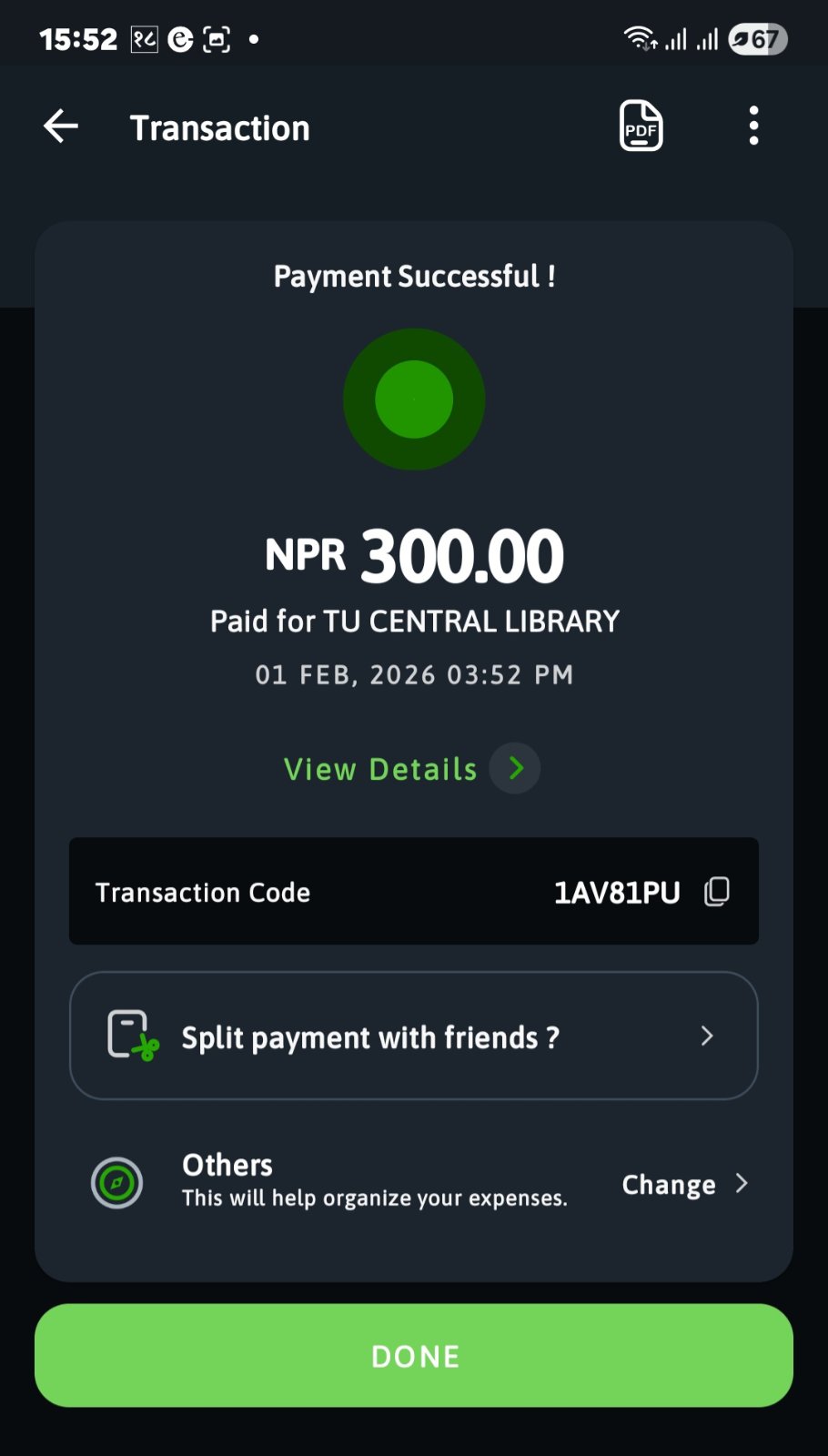This screenshot has width=828, height=1456.
Task: Open Split payment with friends
Action: (413, 1036)
